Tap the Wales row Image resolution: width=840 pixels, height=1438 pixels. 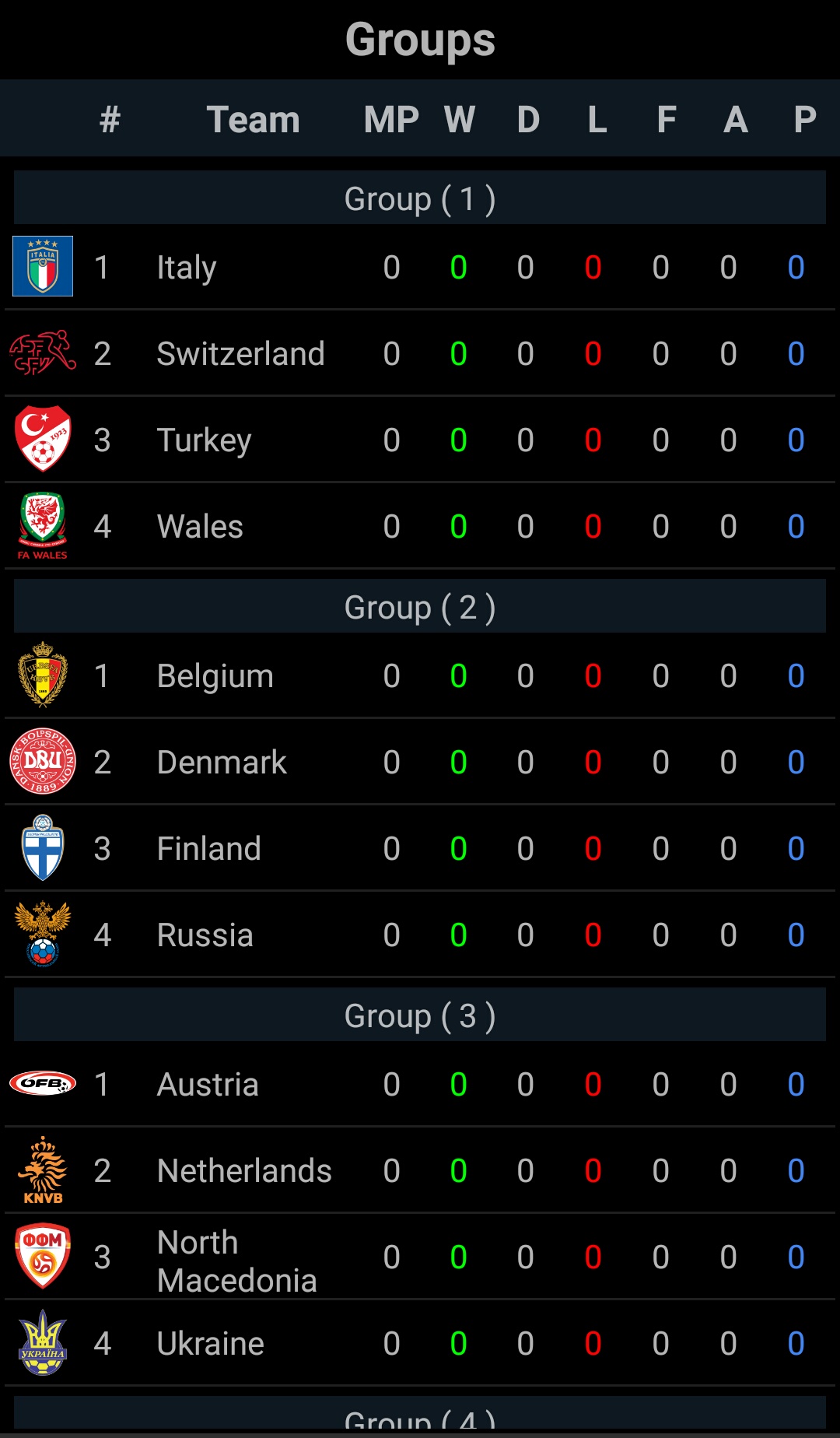(x=420, y=526)
